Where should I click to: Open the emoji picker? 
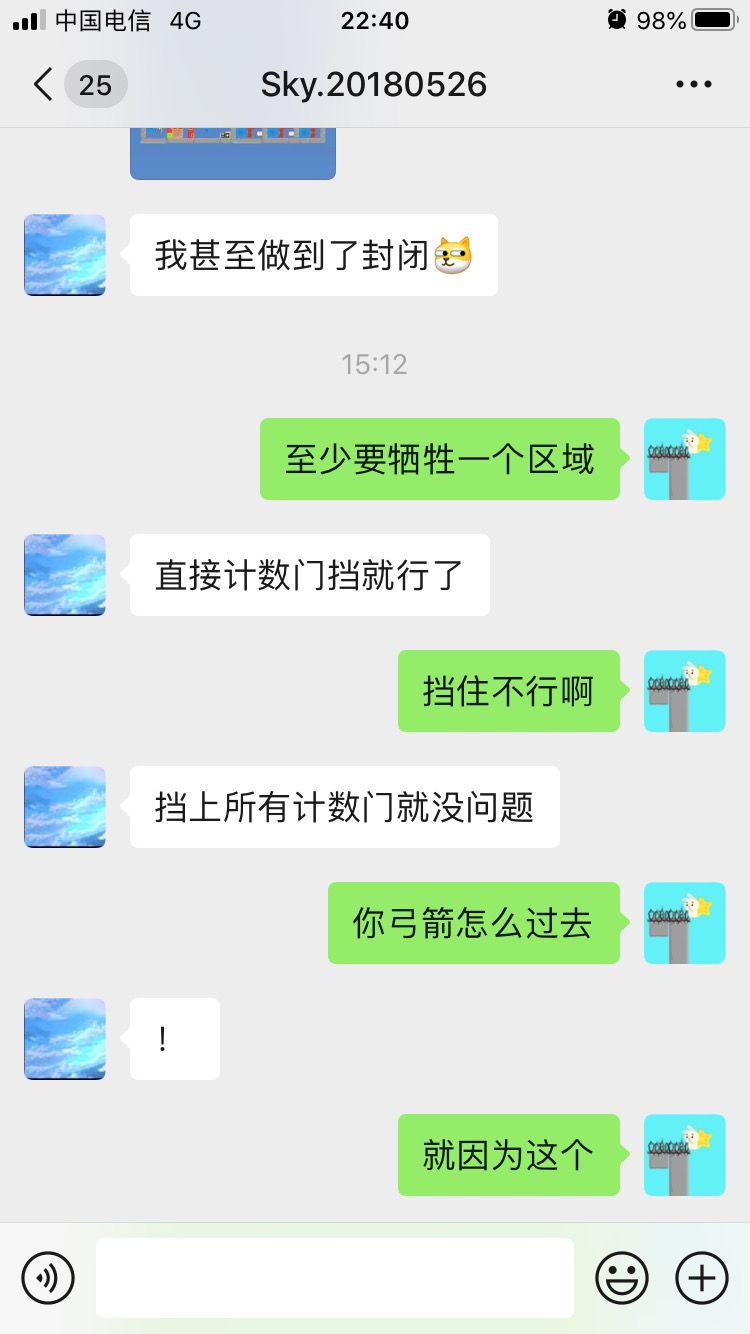pyautogui.click(x=621, y=1277)
